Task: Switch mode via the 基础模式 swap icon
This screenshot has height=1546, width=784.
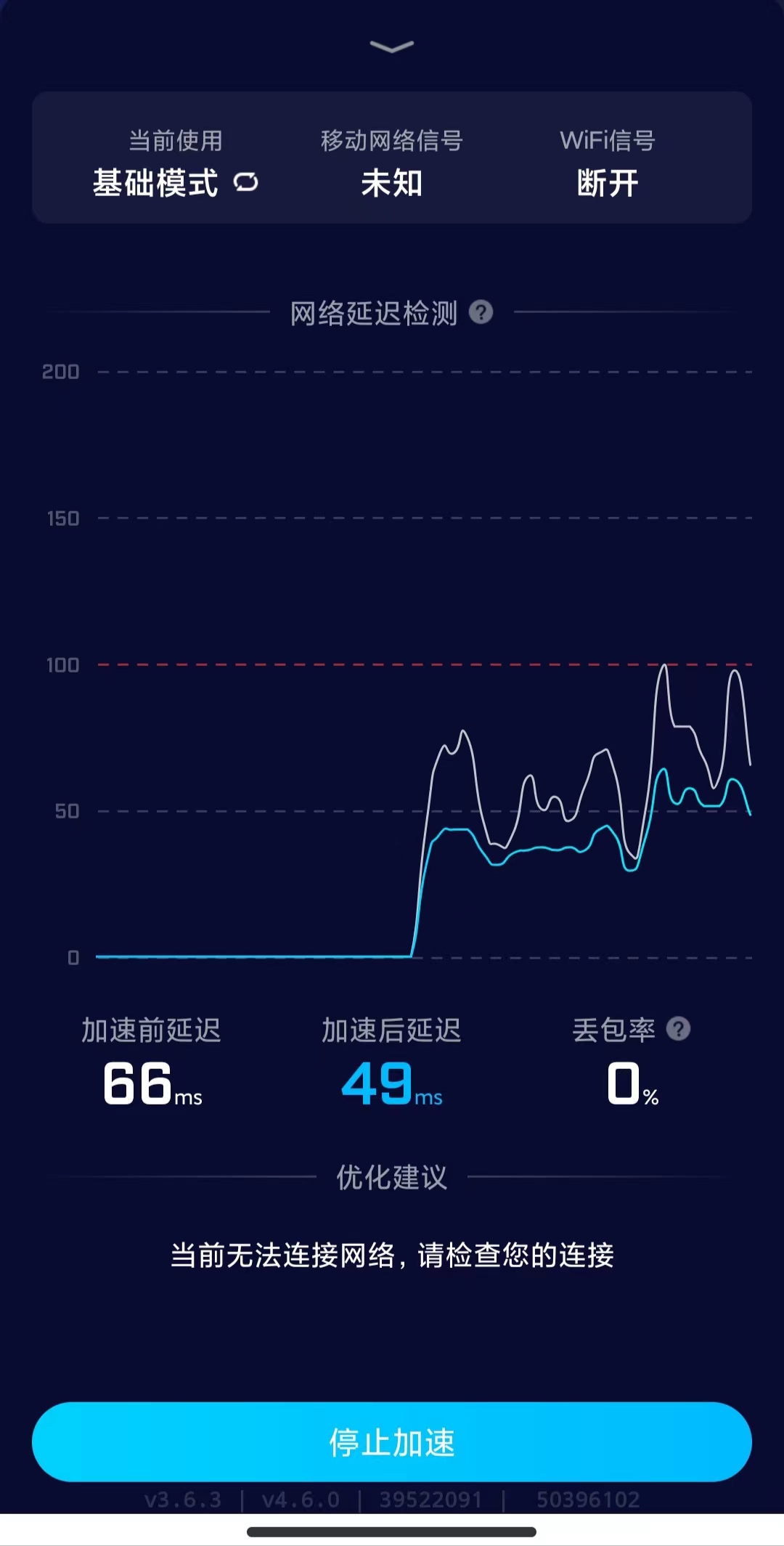Action: (246, 182)
